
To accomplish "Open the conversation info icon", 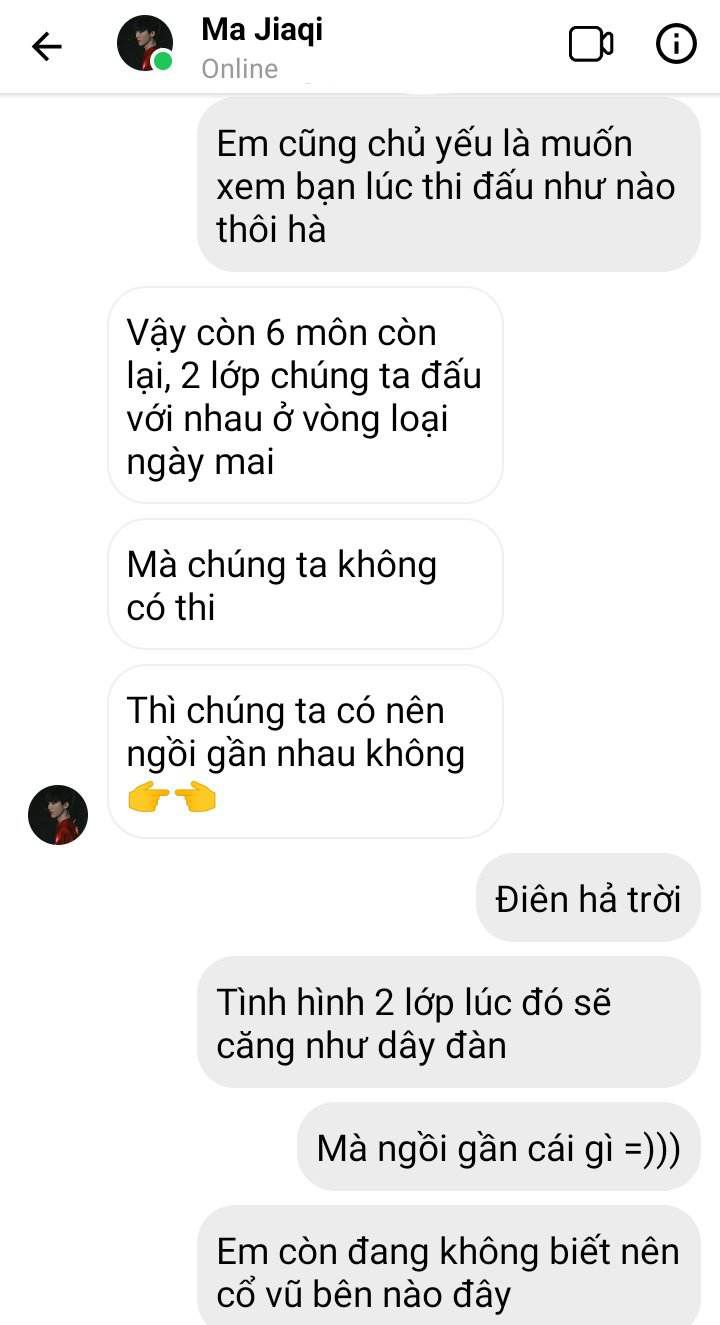I will click(x=676, y=44).
